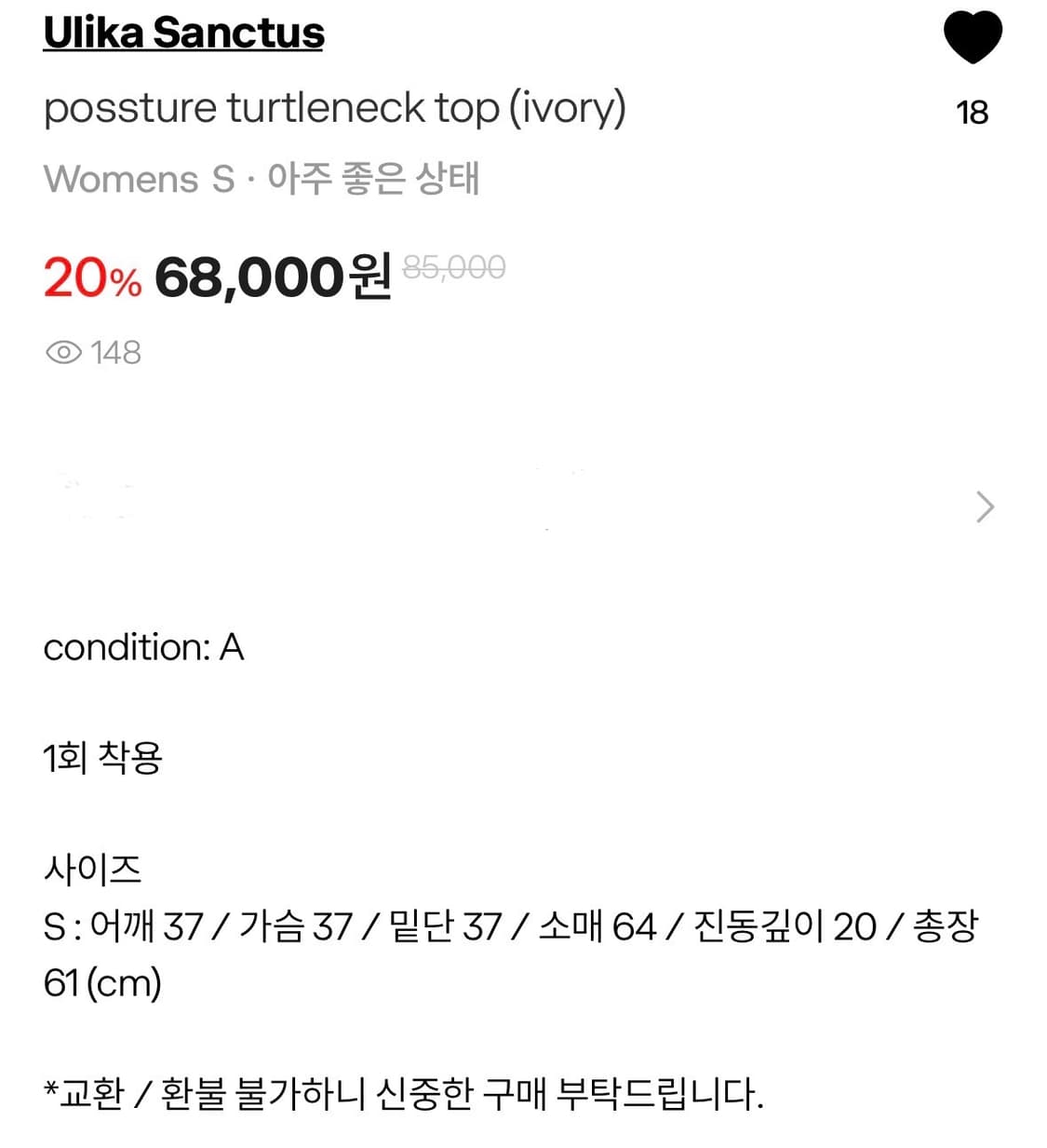This screenshot has height=1148, width=1047.
Task: Click the view count 148
Action: point(116,352)
